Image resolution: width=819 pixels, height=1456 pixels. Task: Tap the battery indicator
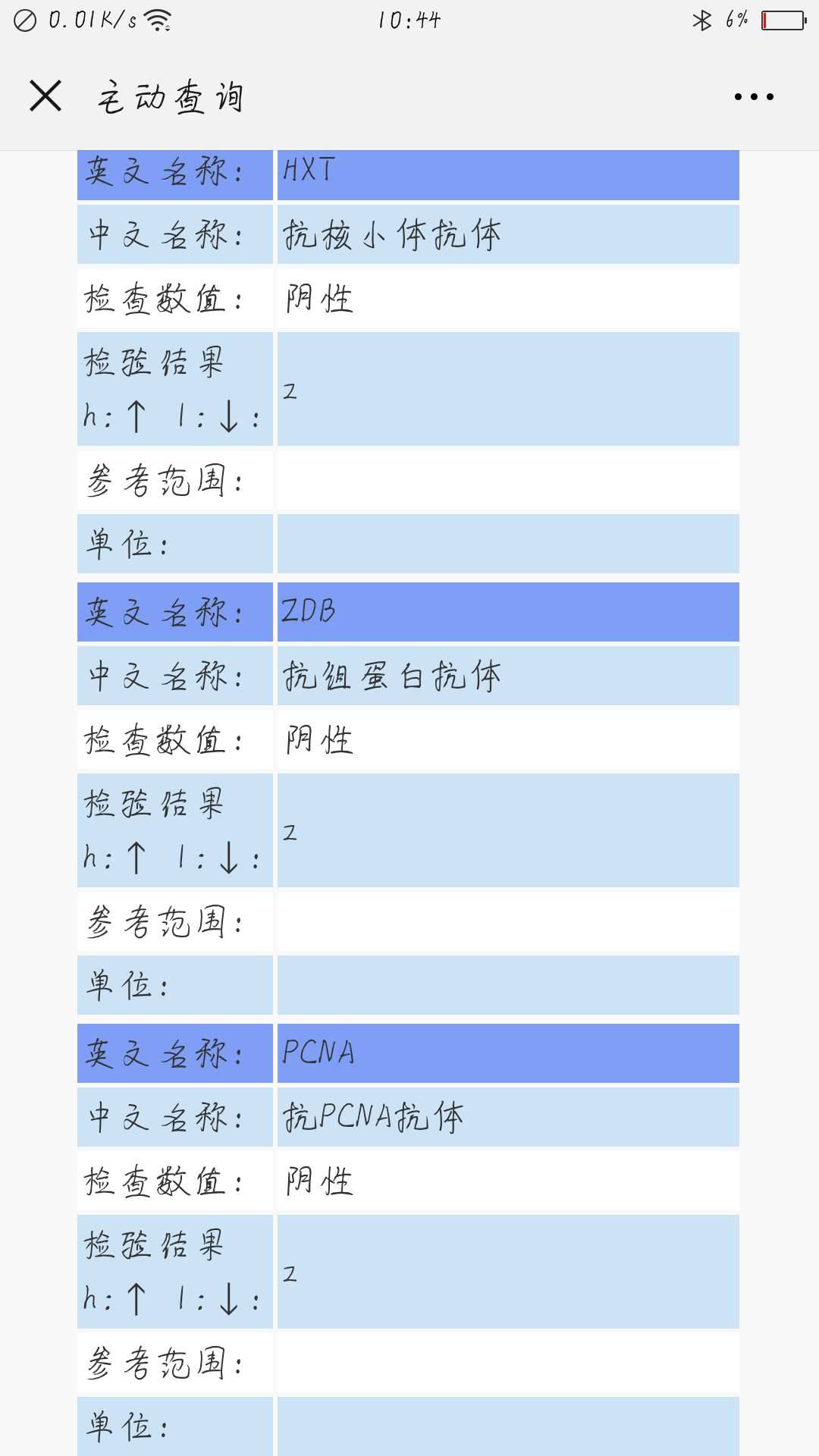point(773,23)
